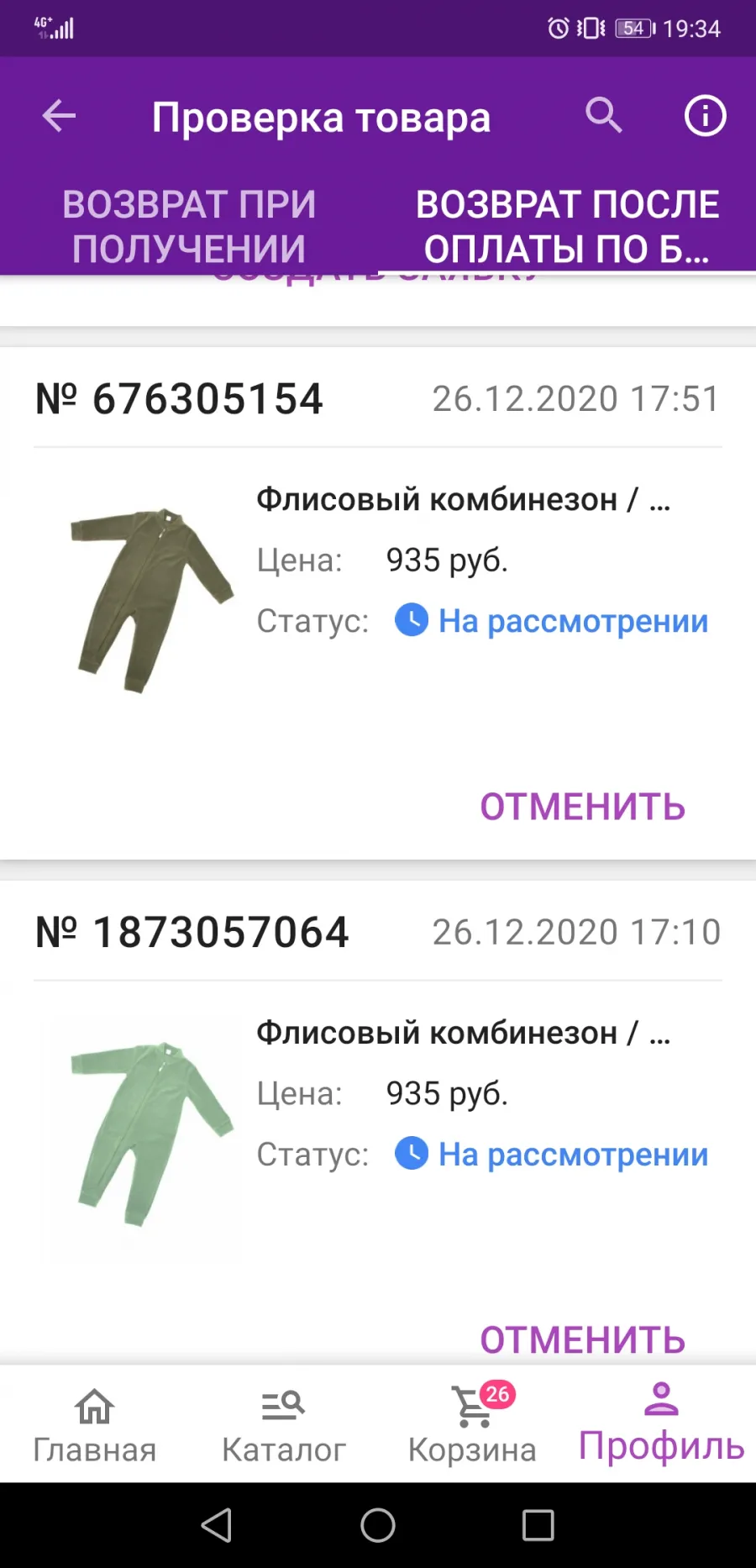Go back using the header arrow
The image size is (756, 1568).
[59, 116]
